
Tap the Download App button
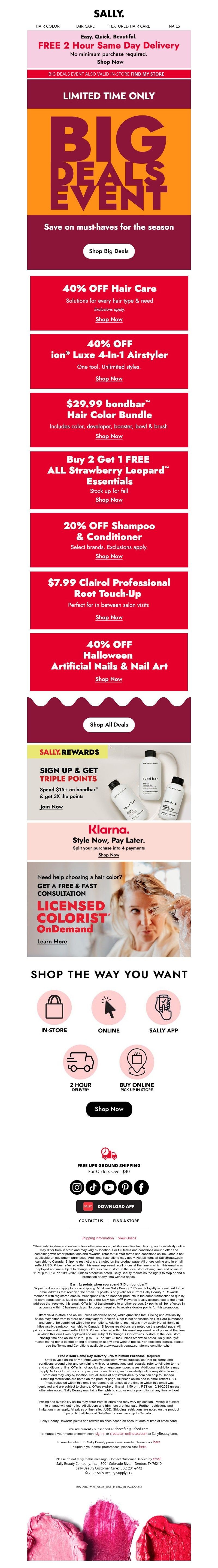point(109,1206)
